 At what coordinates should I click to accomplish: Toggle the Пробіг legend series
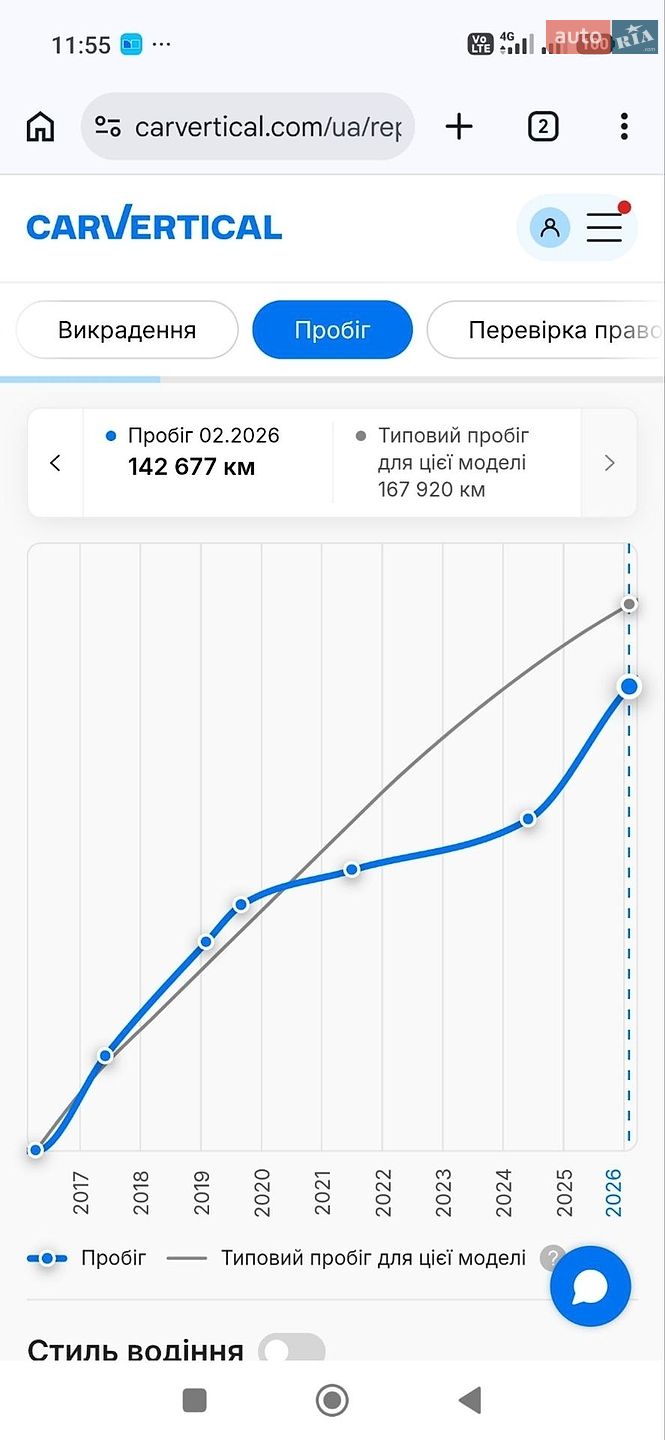click(87, 1258)
